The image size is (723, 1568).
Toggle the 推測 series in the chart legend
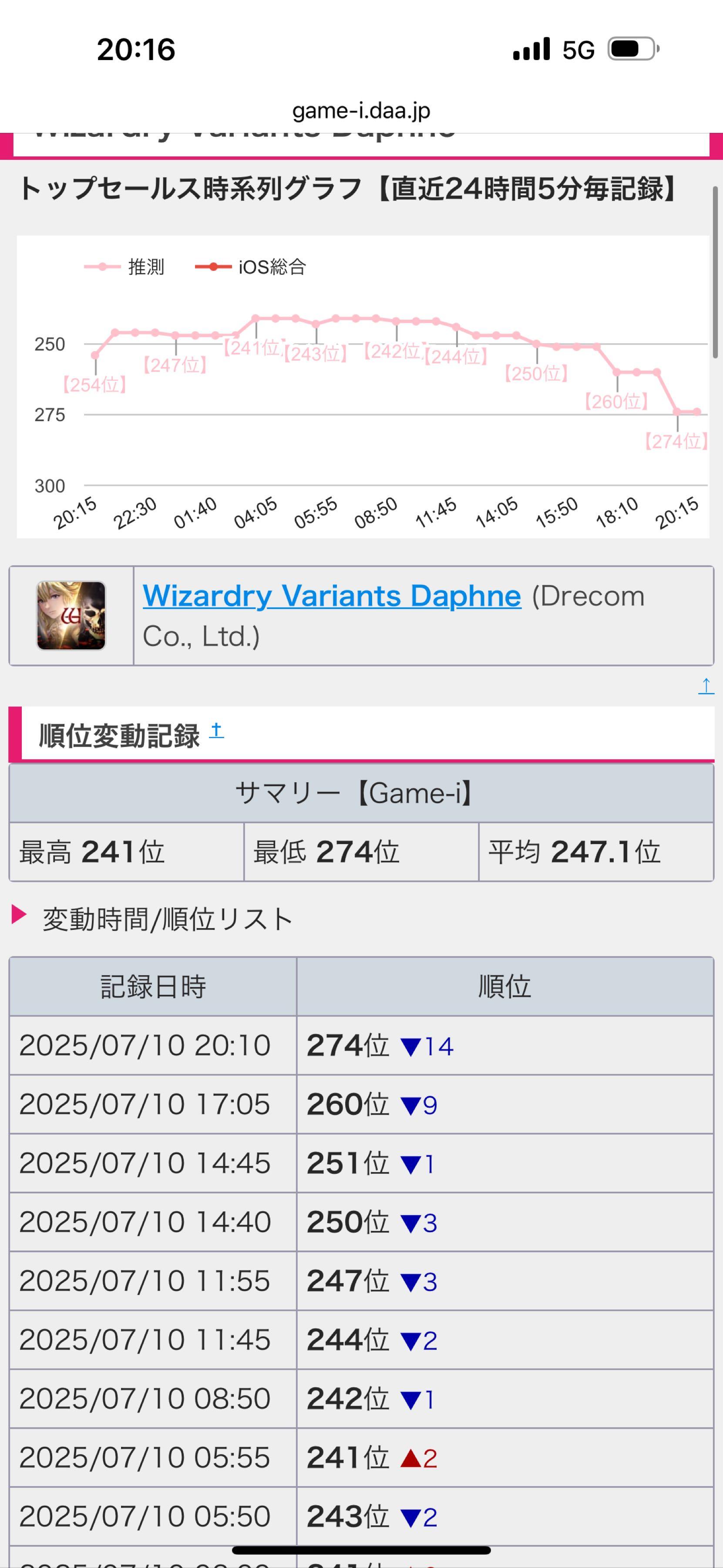click(124, 267)
